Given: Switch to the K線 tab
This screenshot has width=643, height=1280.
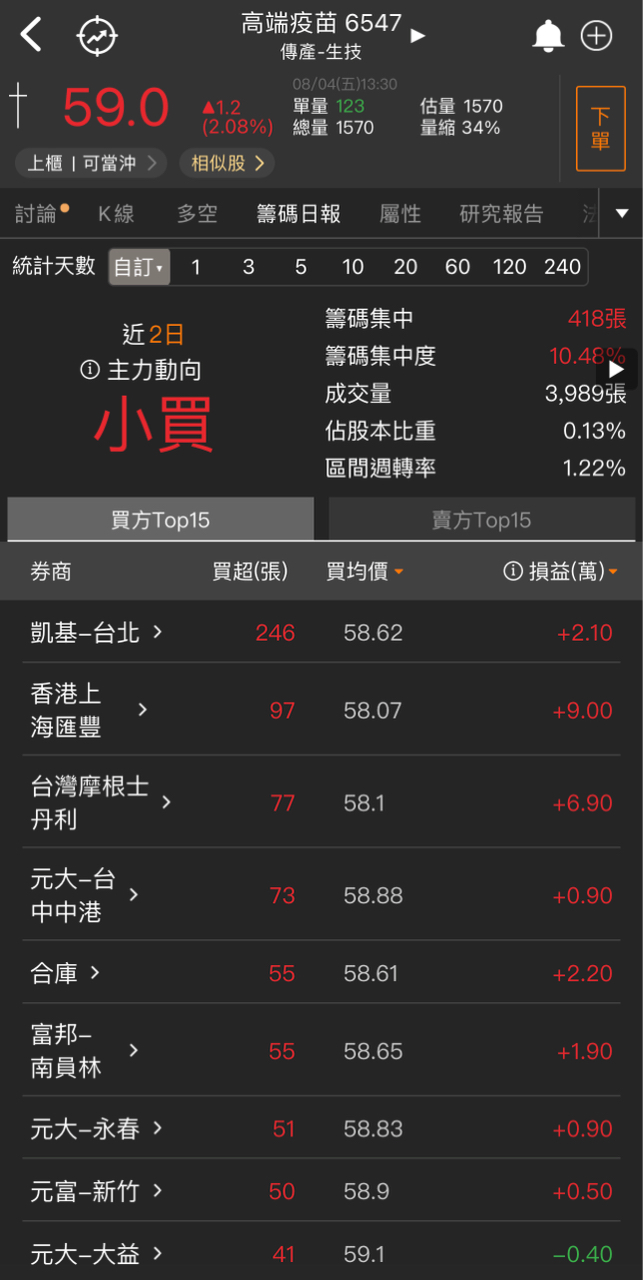Looking at the screenshot, I should click(x=116, y=213).
